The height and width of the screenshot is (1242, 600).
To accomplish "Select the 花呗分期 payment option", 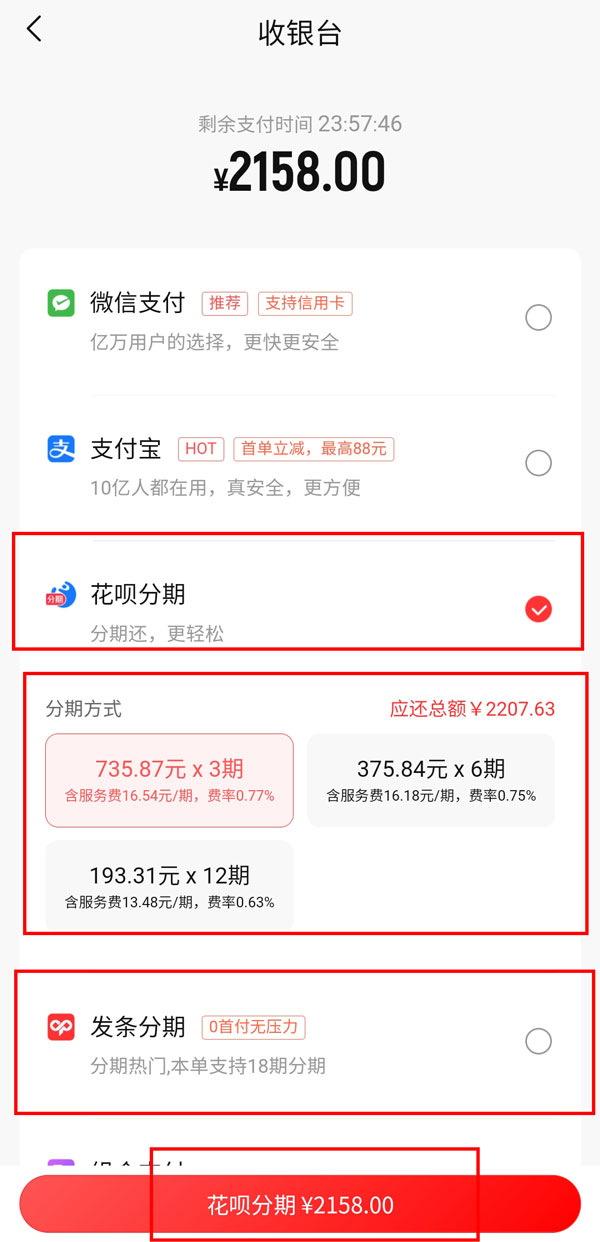I will tap(538, 608).
